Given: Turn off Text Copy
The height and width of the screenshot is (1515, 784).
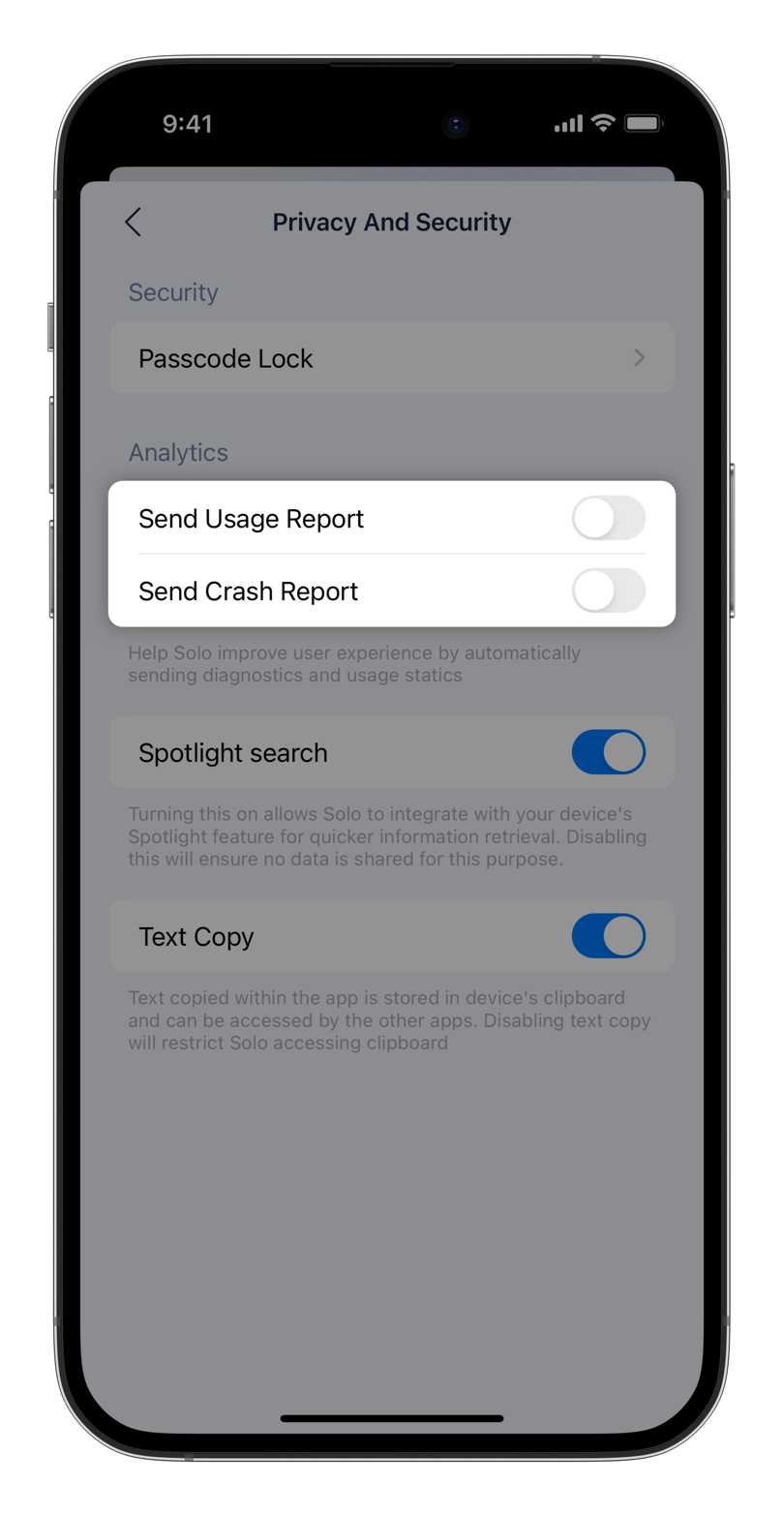Looking at the screenshot, I should 608,936.
